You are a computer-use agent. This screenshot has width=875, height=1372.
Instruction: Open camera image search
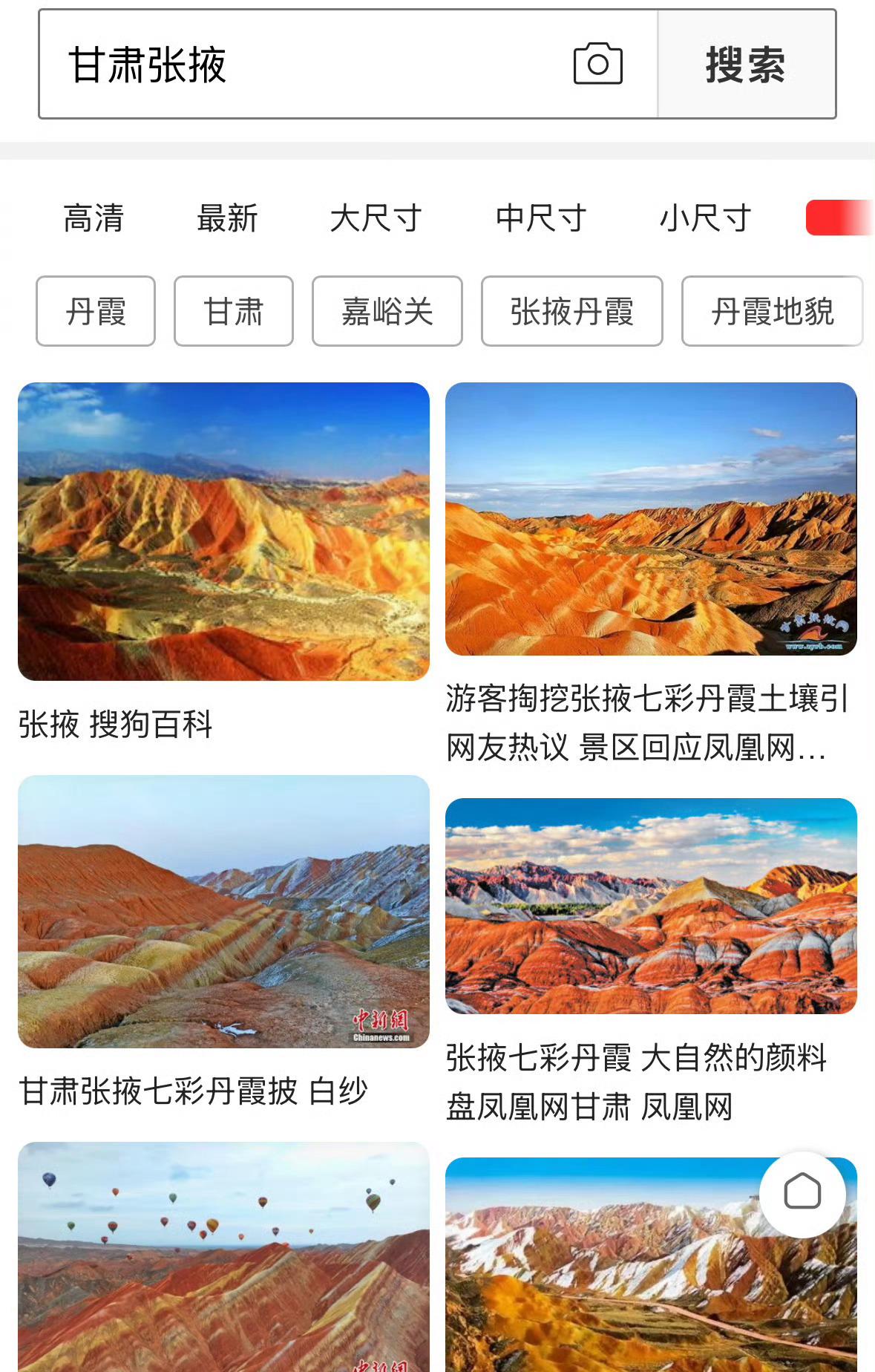[x=597, y=65]
